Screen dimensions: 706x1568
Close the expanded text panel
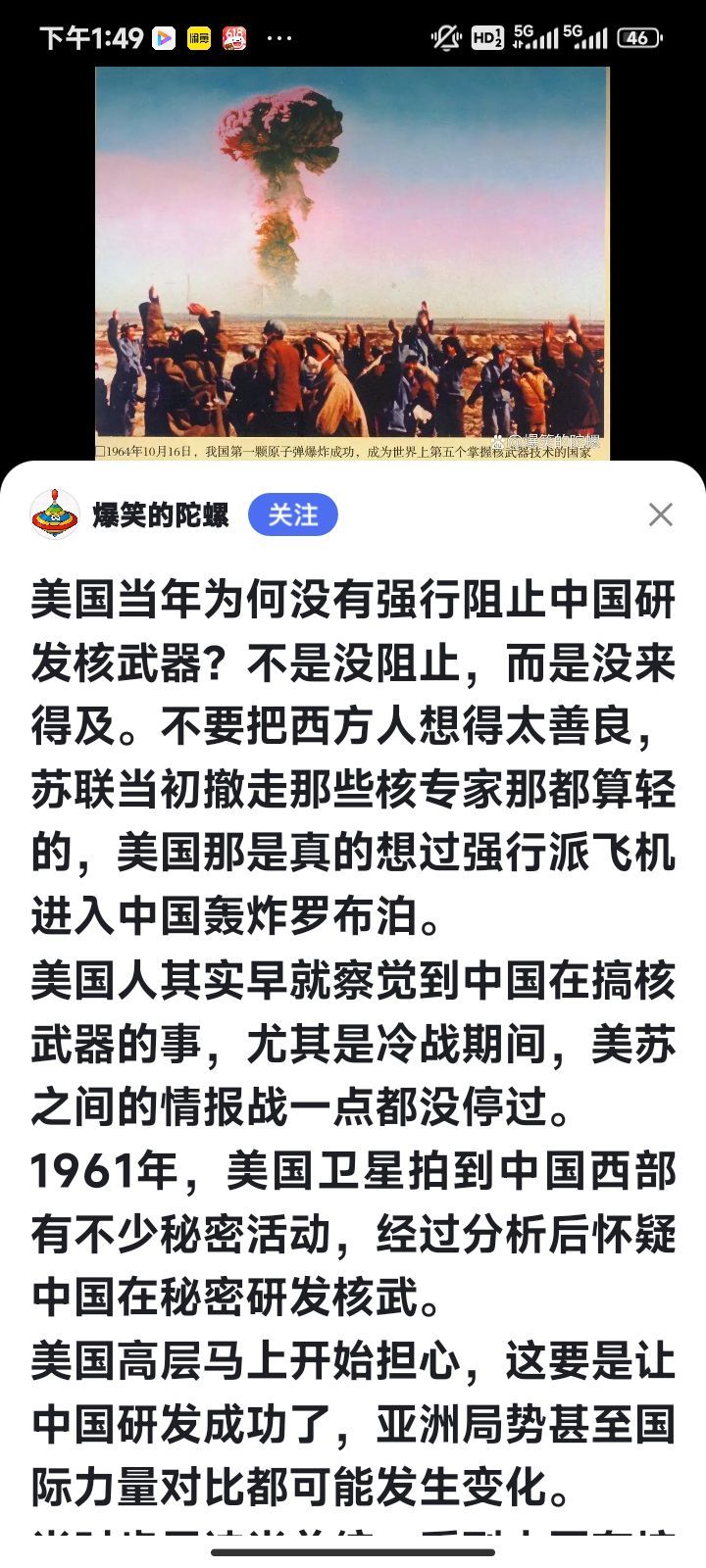click(661, 514)
